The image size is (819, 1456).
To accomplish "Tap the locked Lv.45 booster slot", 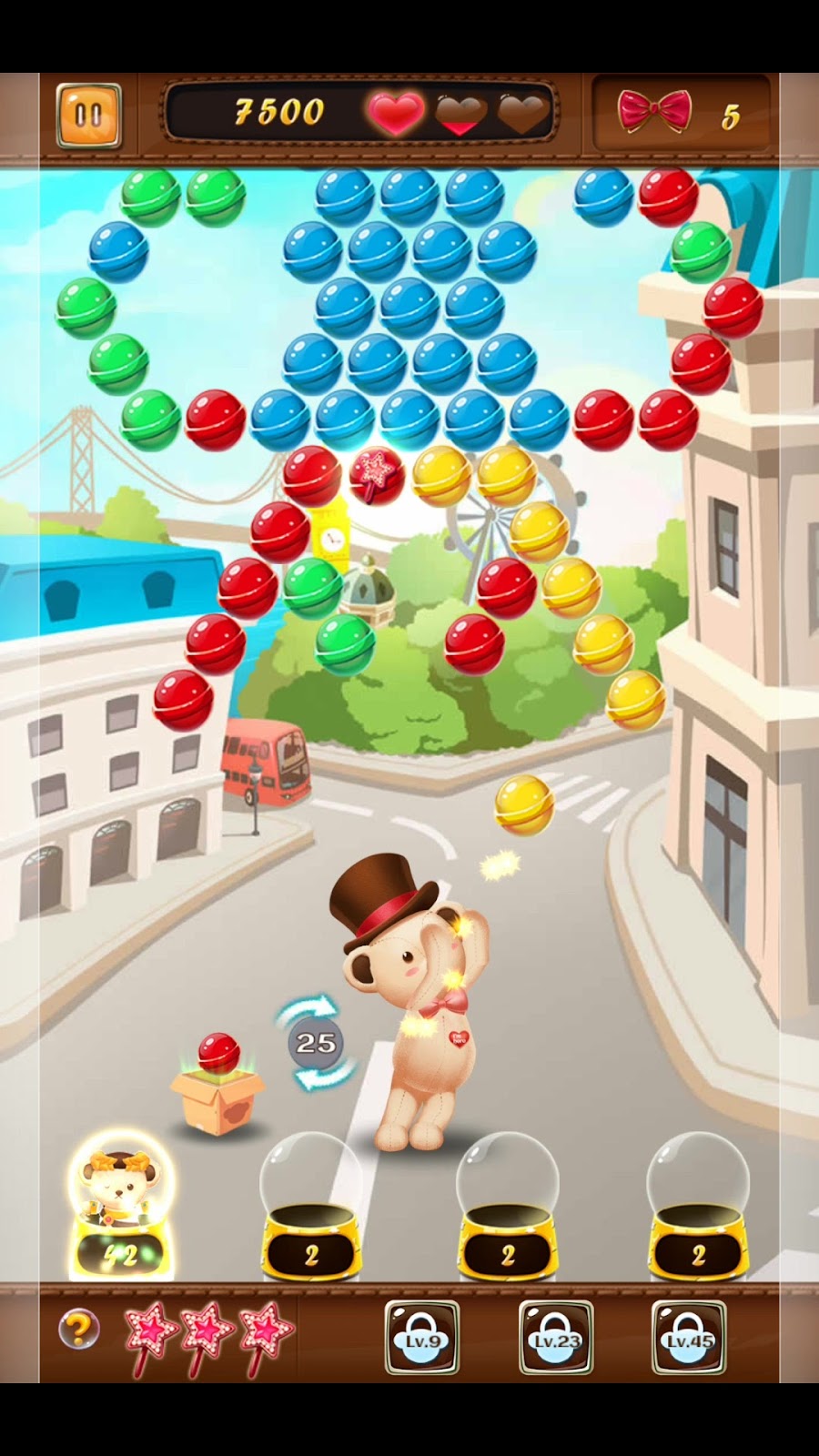I will coord(689,1337).
